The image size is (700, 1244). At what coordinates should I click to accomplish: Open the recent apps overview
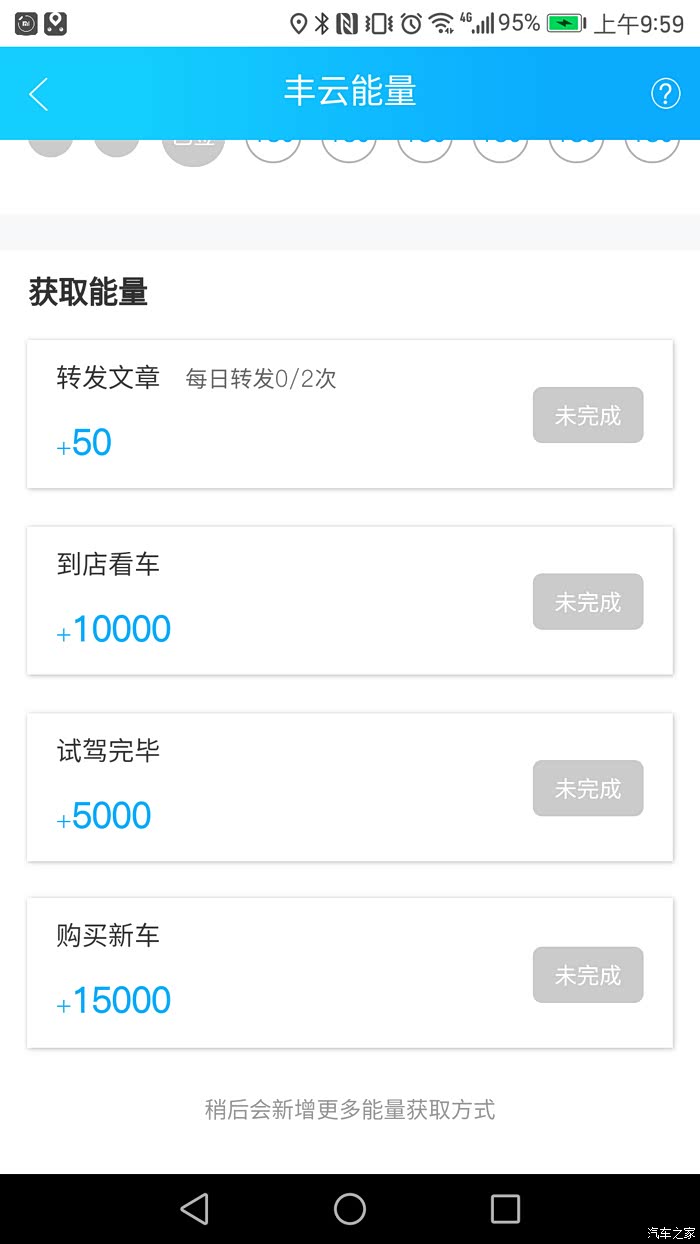[505, 1208]
